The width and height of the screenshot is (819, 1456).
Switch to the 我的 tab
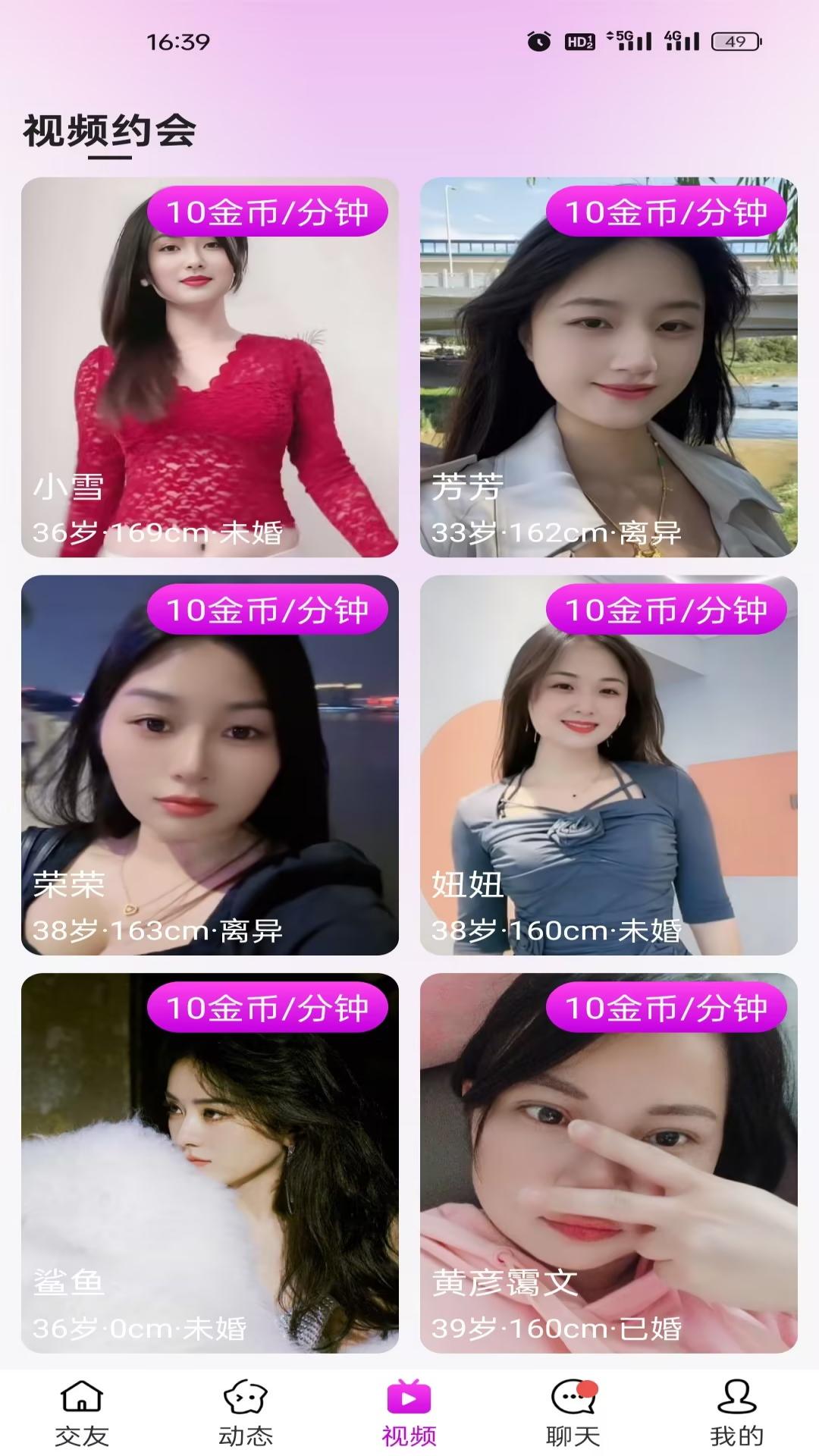pyautogui.click(x=736, y=1413)
